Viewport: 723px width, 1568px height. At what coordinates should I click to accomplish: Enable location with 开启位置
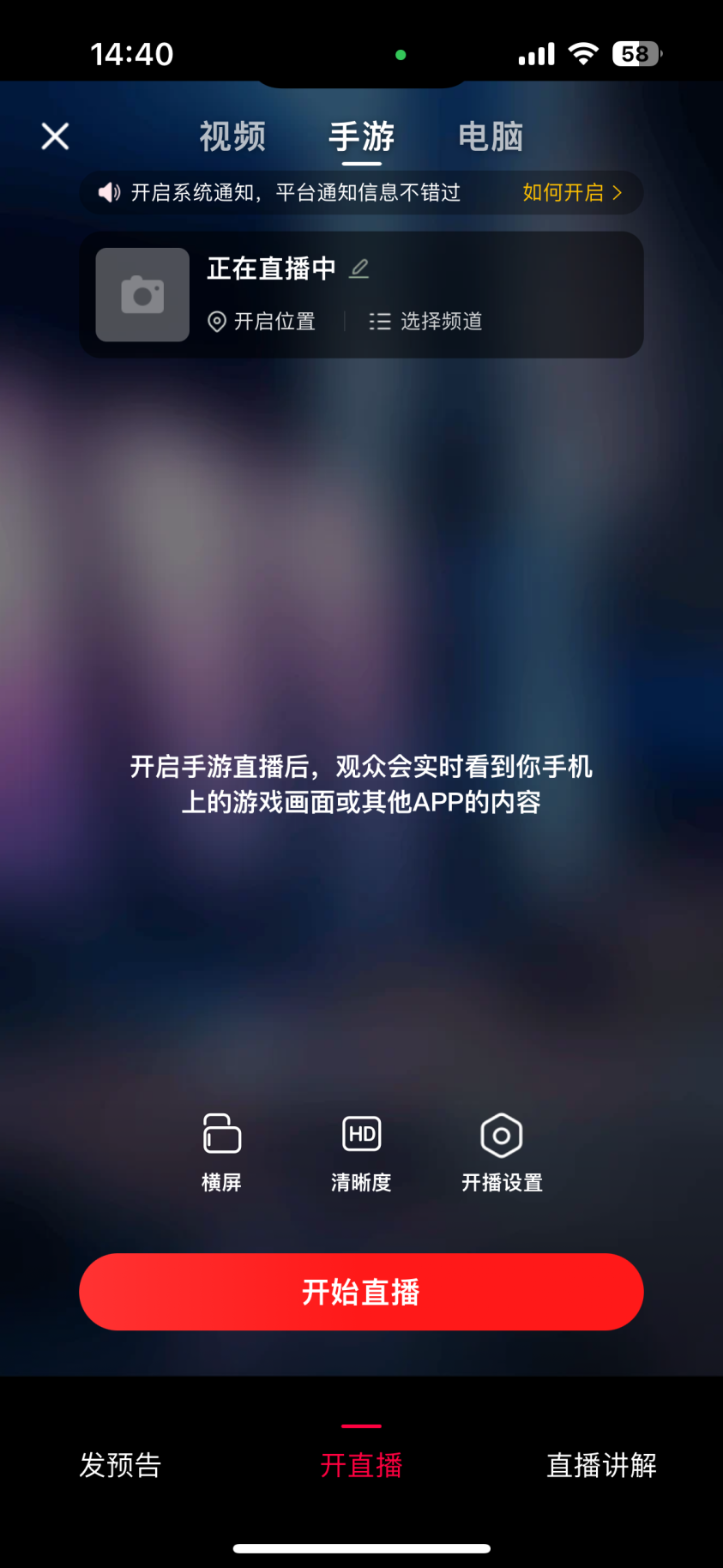262,321
